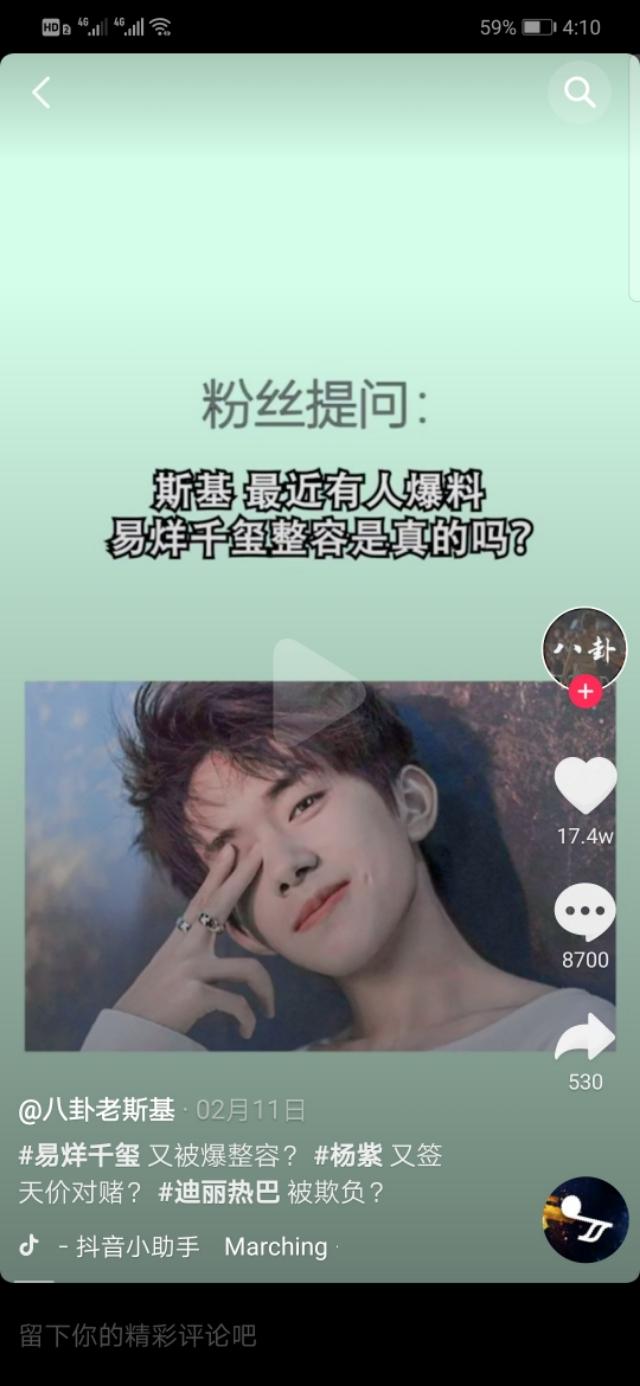
Task: Open the 八卦 creator avatar
Action: (x=584, y=648)
